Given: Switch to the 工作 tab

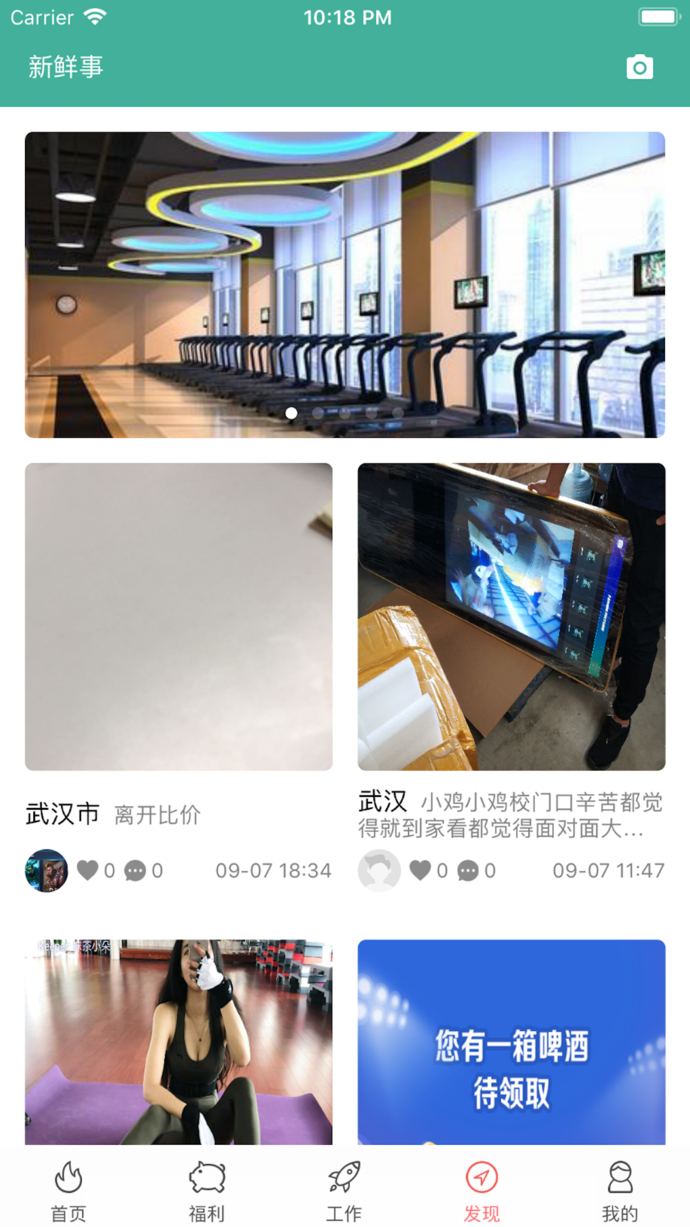Looking at the screenshot, I should coord(344,1191).
